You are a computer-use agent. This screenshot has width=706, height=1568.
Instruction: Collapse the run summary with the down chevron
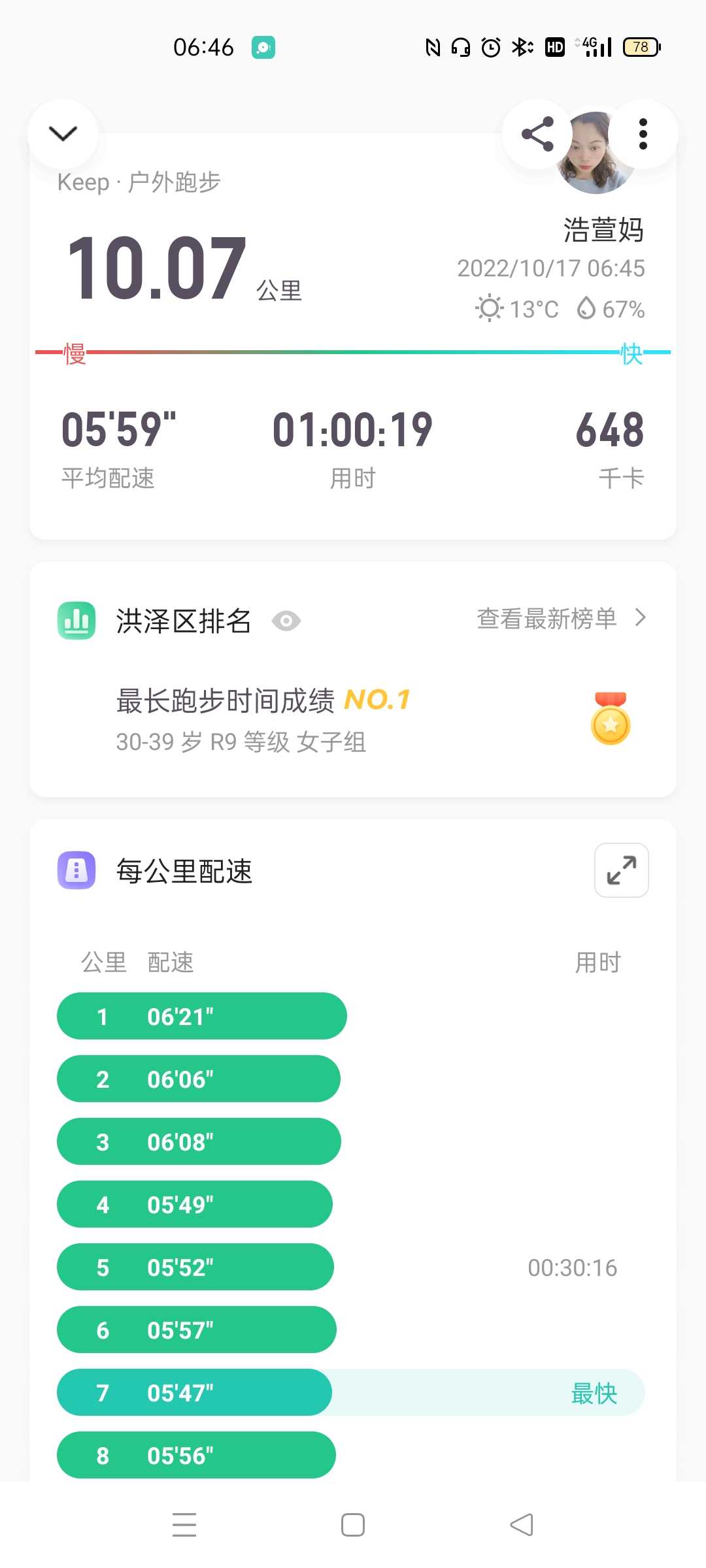point(63,134)
